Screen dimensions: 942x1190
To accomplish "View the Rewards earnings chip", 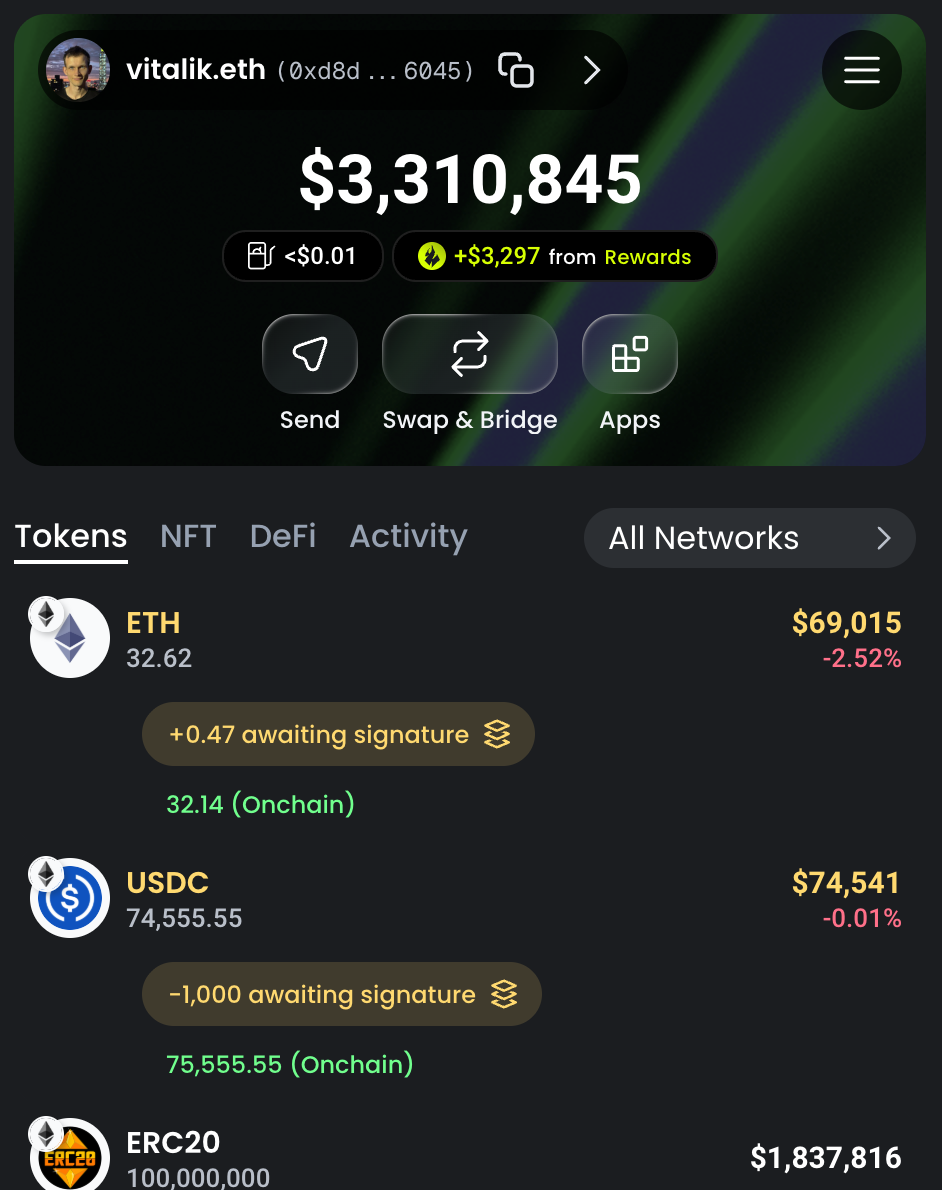I will tap(554, 256).
